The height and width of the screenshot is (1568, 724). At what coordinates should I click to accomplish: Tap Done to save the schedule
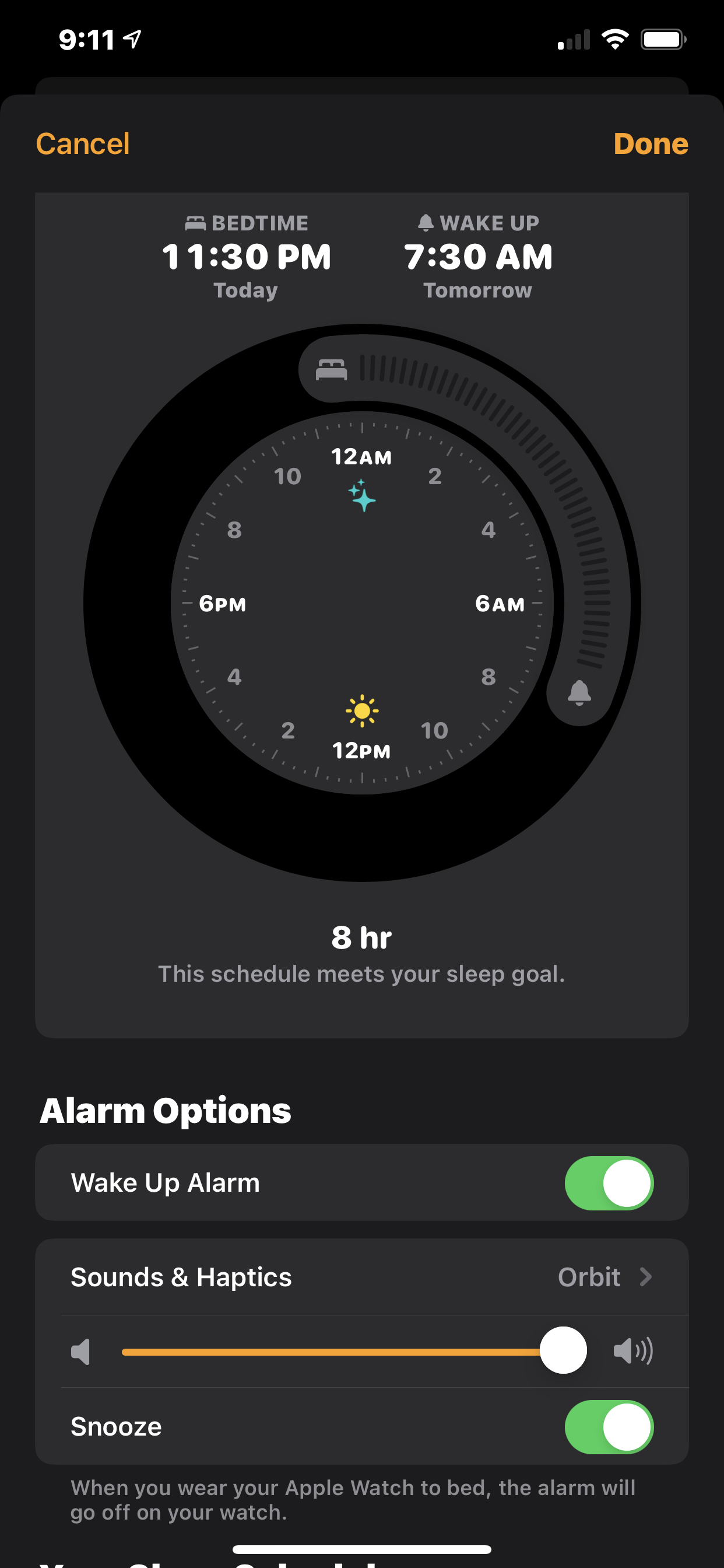point(650,144)
